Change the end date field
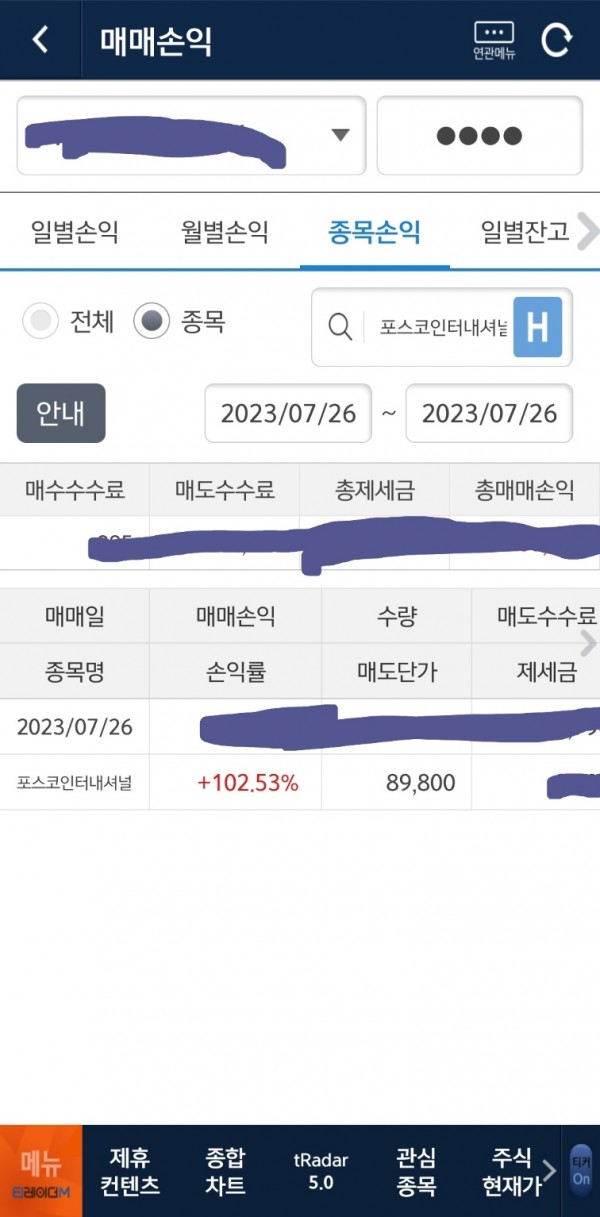The width and height of the screenshot is (600, 1217). coord(489,413)
